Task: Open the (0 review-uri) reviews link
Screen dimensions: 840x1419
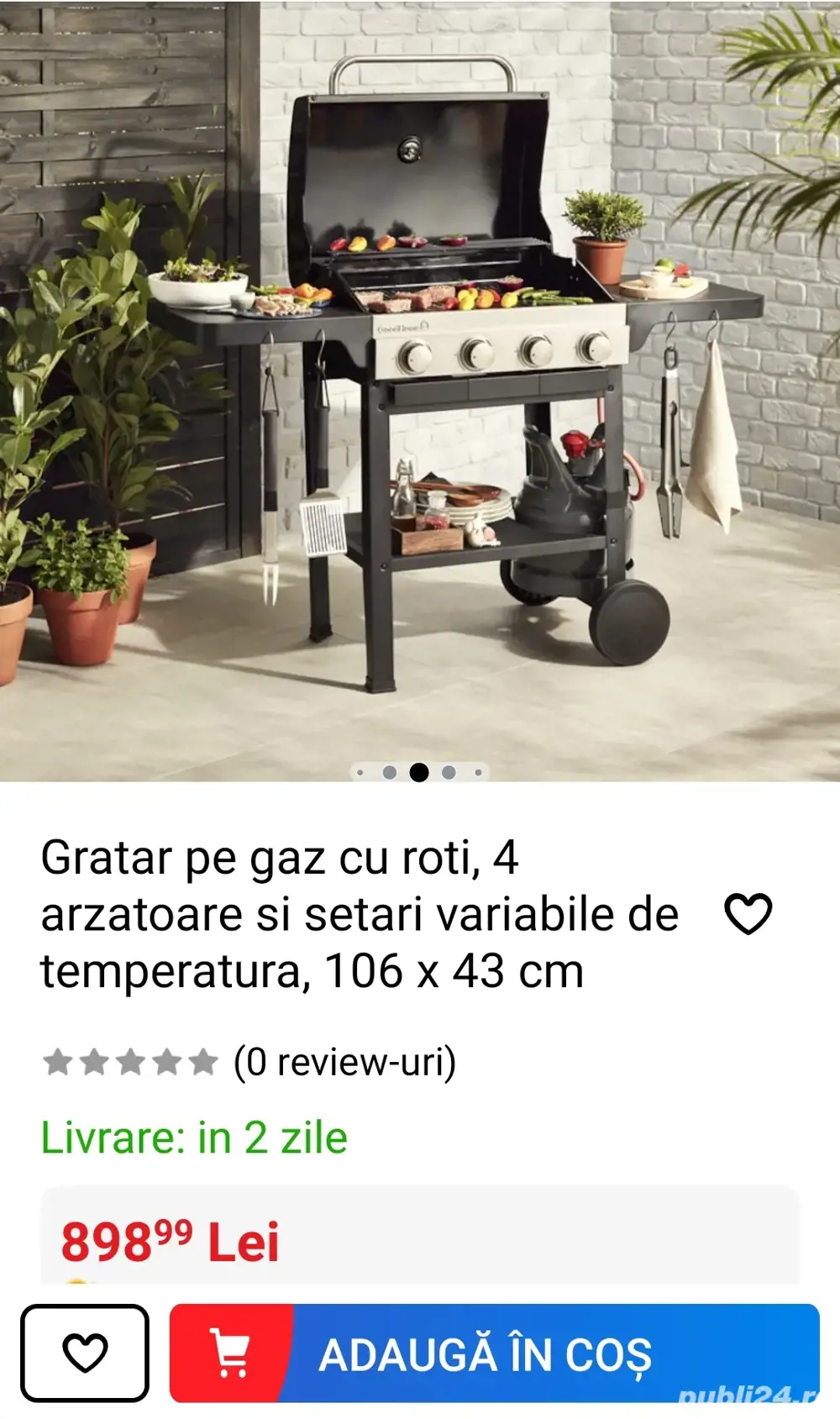Action: tap(344, 1064)
